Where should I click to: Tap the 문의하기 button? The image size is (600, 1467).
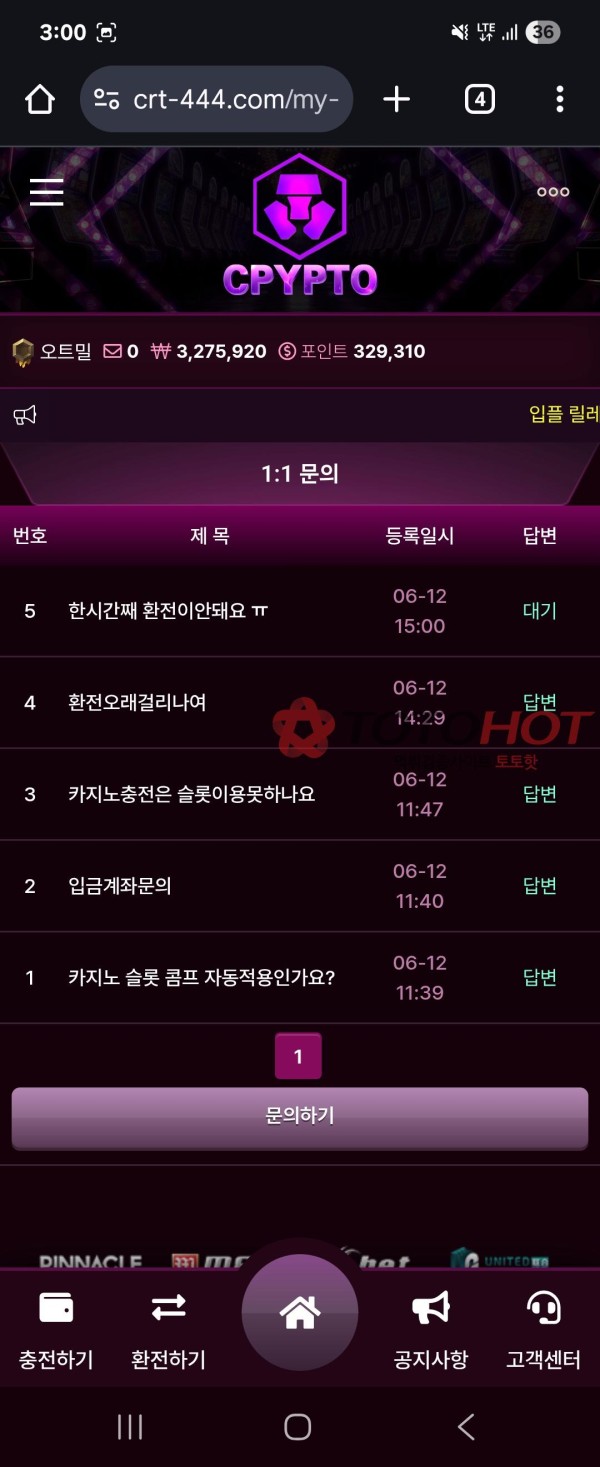tap(299, 1116)
